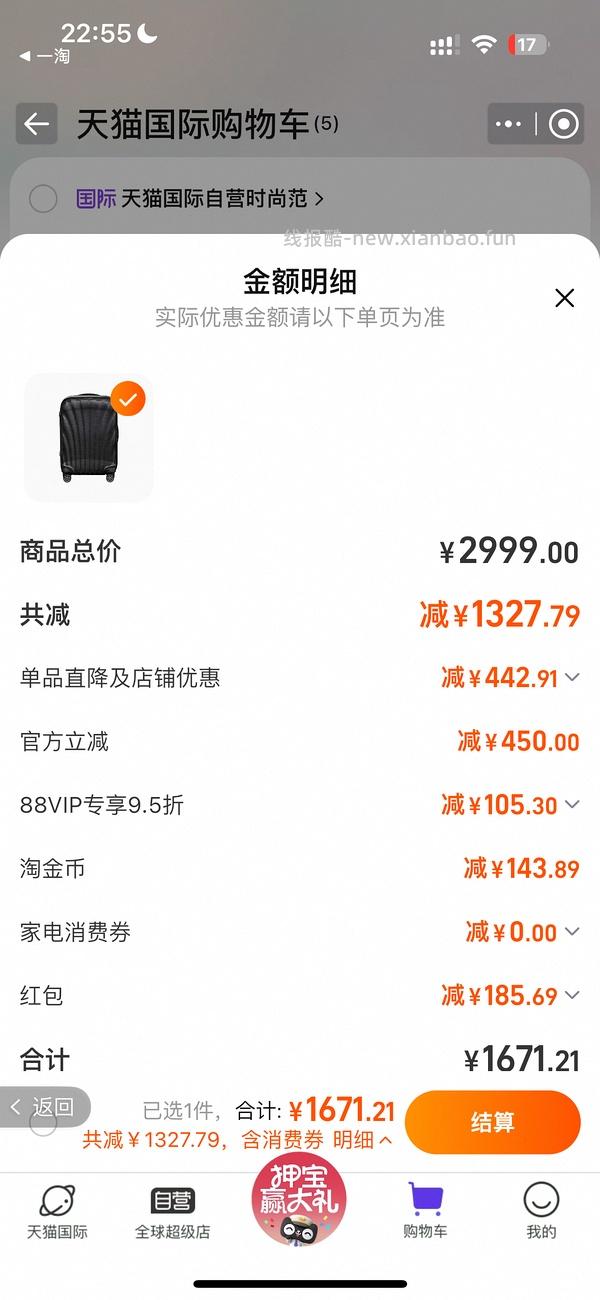This screenshot has width=600, height=1300.
Task: Go back from the 天猫国际购物车 page
Action: pyautogui.click(x=37, y=124)
